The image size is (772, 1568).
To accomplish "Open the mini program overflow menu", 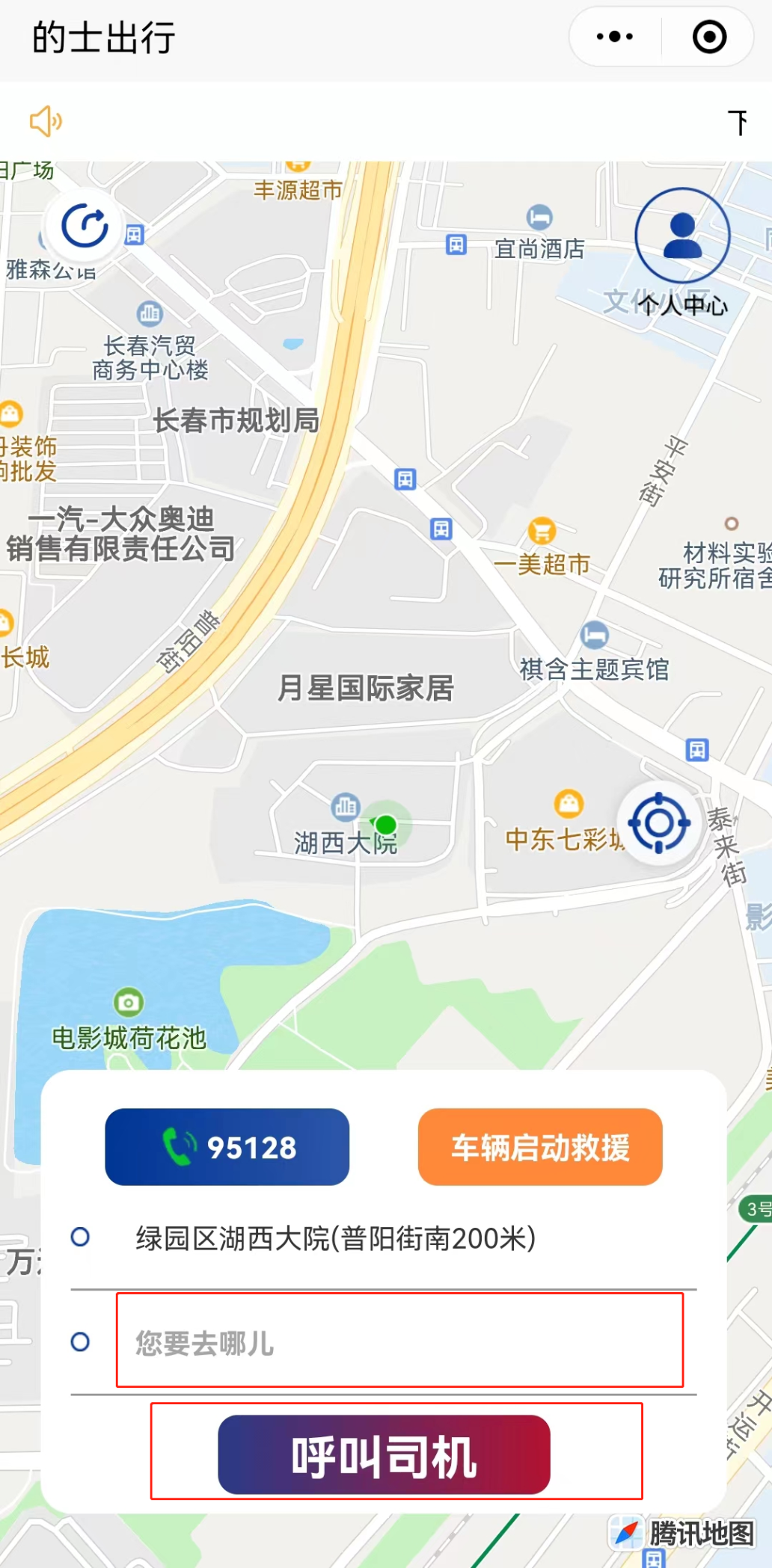I will click(615, 37).
